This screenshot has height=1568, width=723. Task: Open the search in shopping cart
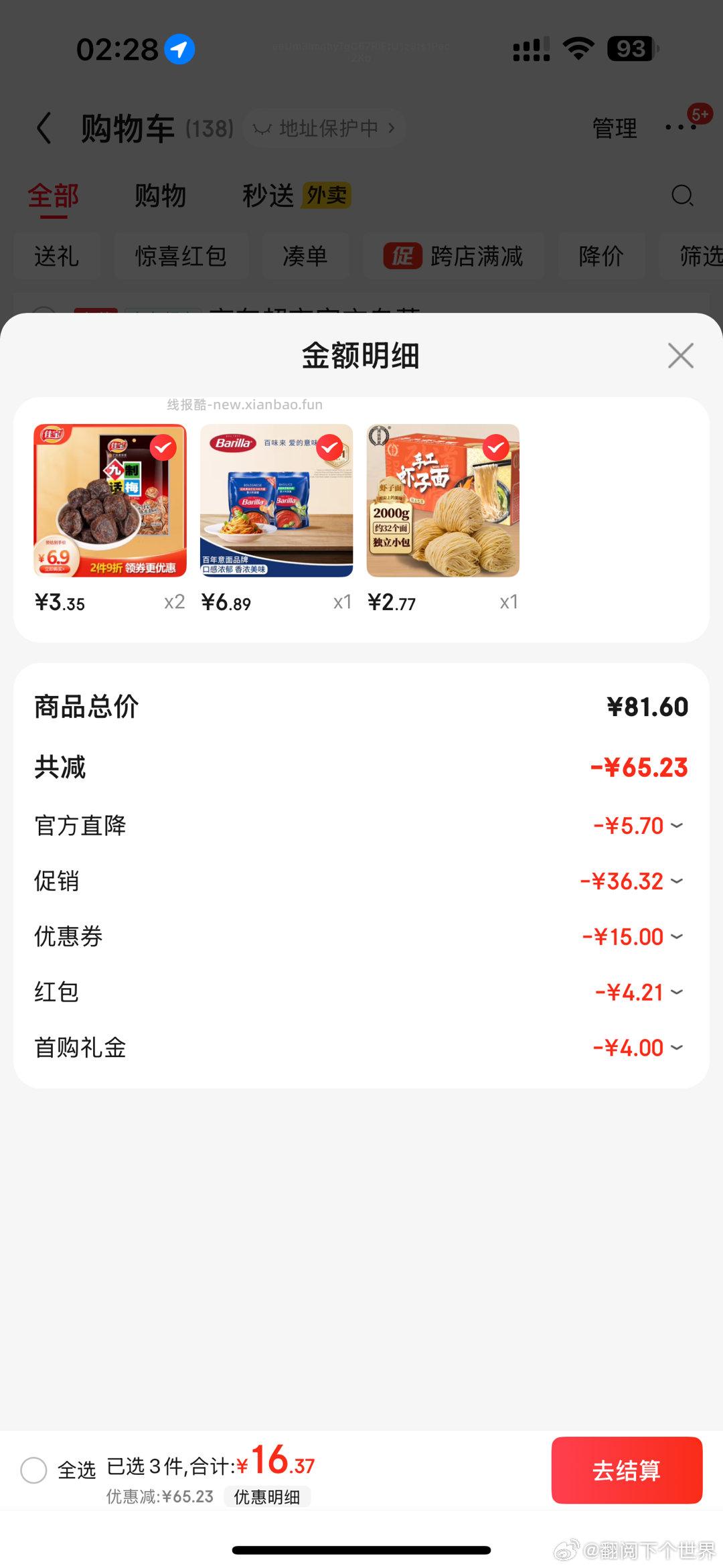coord(682,195)
